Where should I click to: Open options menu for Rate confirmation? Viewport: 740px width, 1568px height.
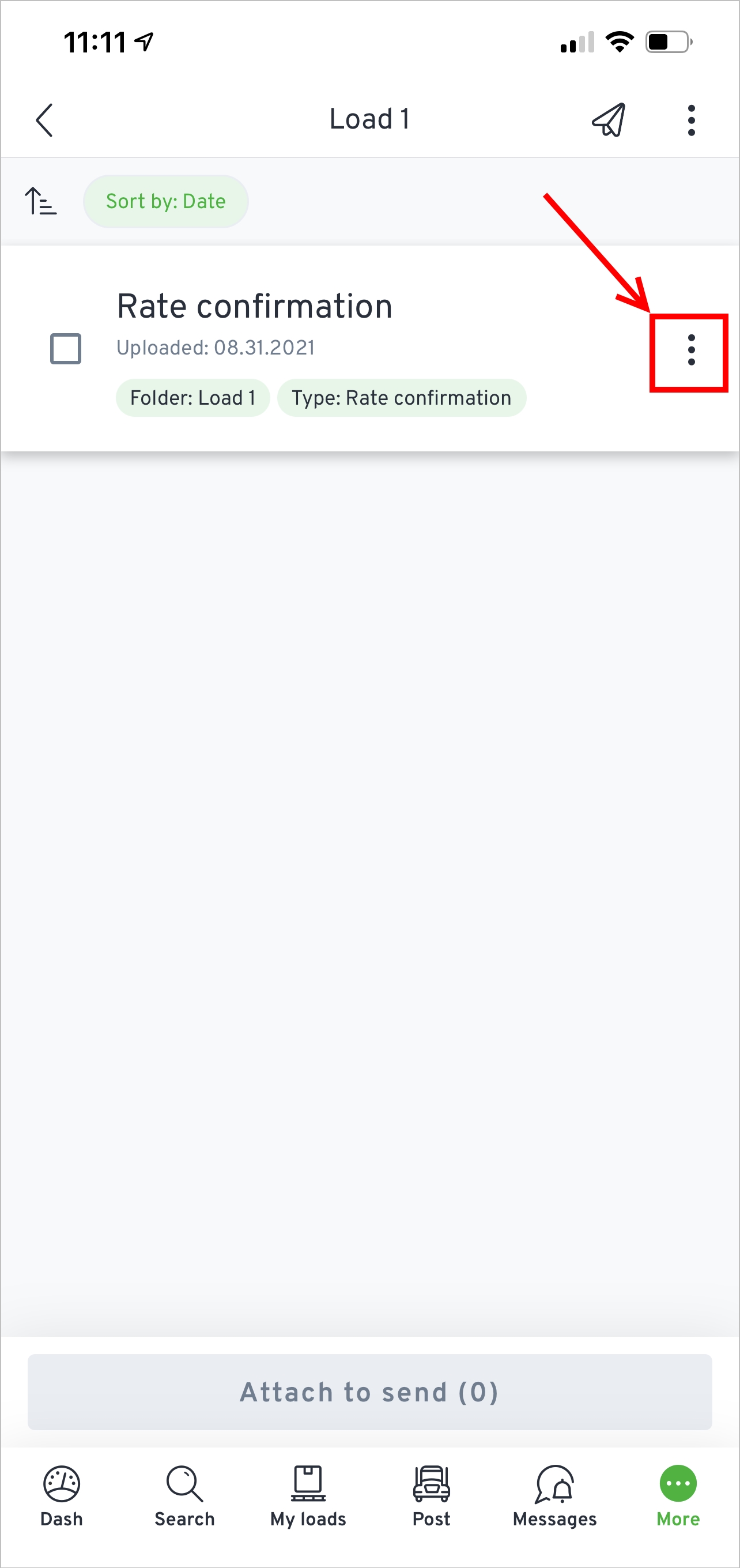[690, 350]
